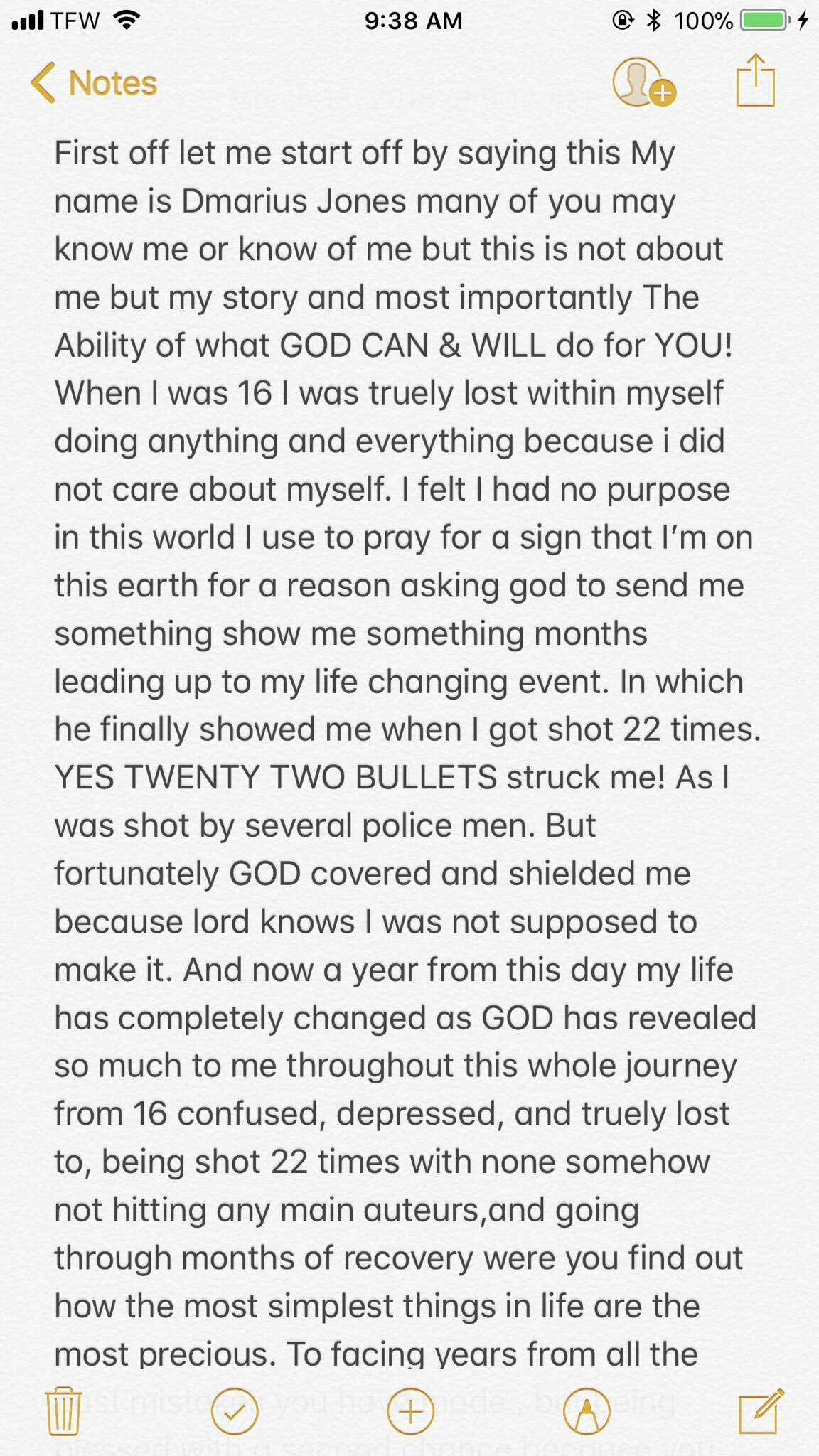Screen dimensions: 819x1456
Task: Add a checklist to the note
Action: pos(235,1410)
